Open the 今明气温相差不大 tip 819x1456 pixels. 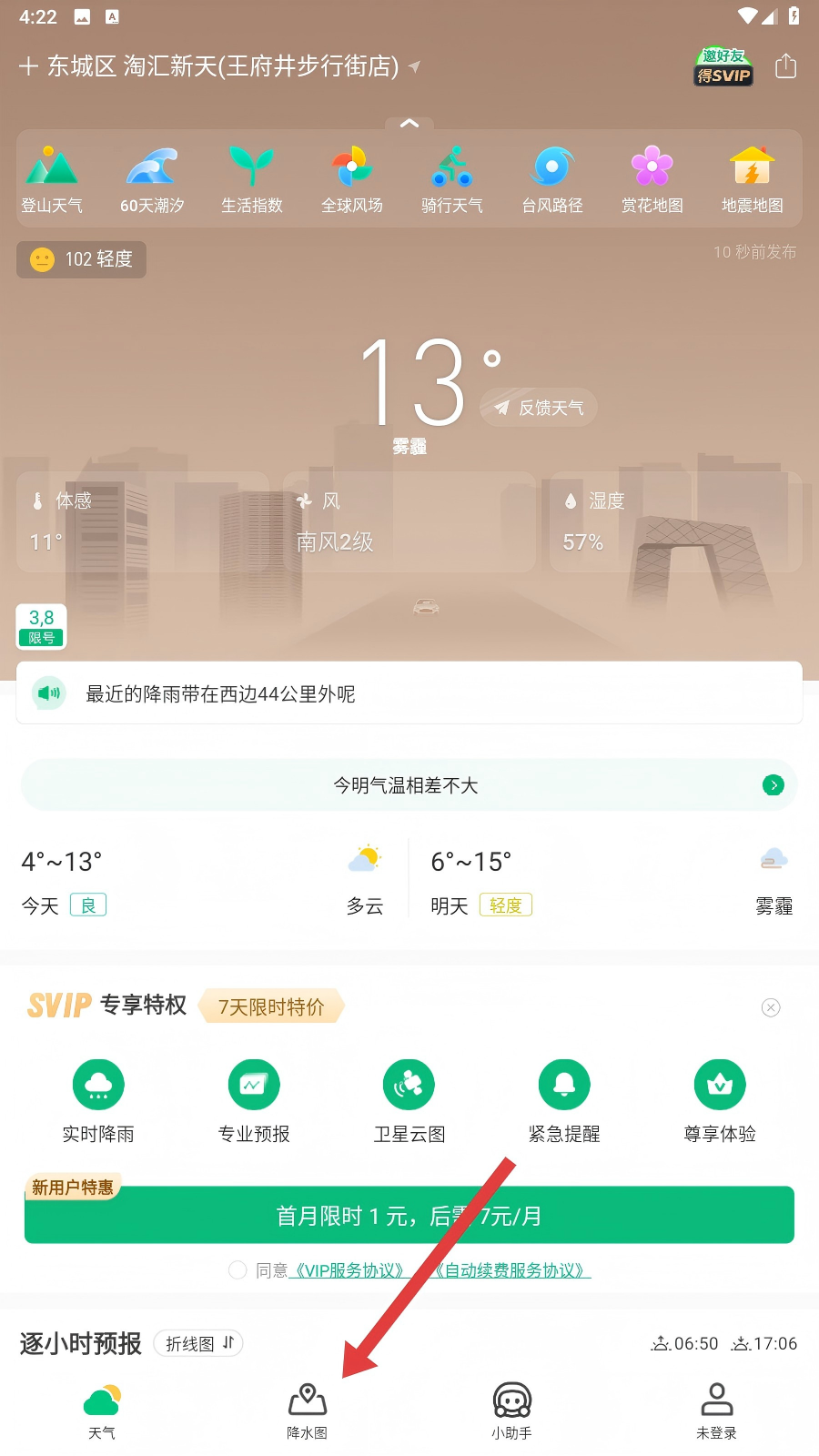(x=409, y=785)
